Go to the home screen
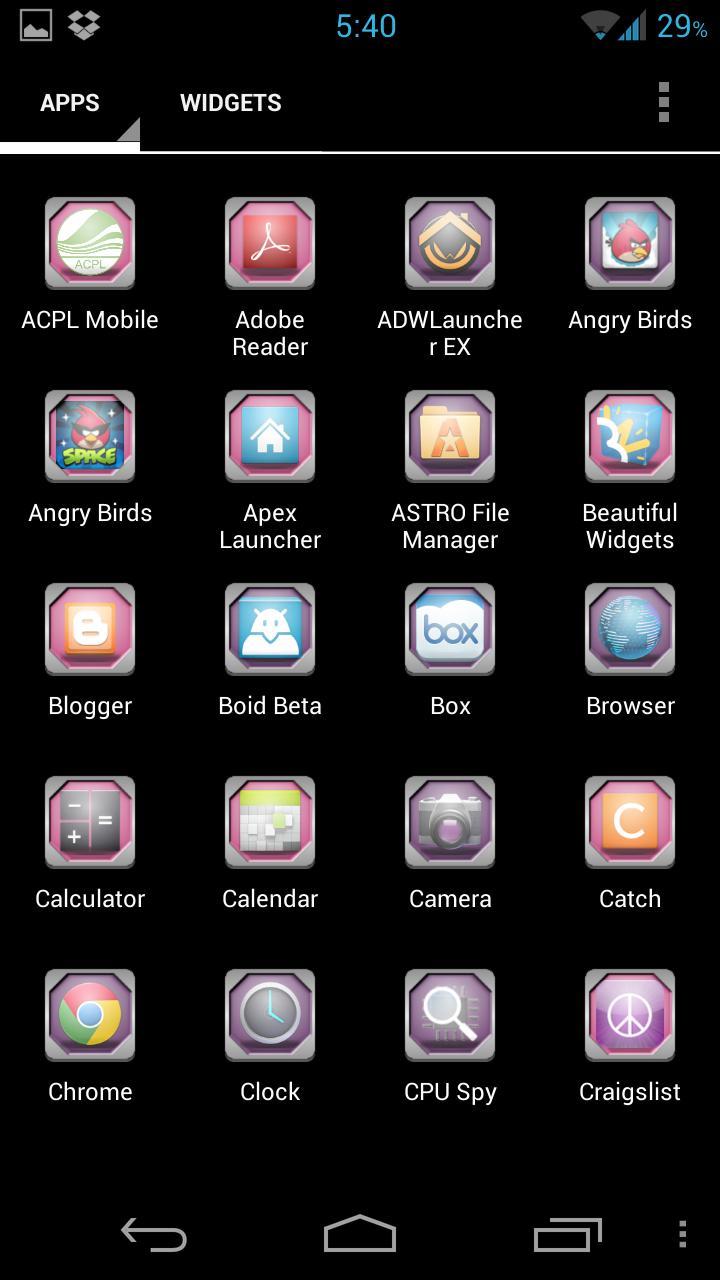The width and height of the screenshot is (720, 1280). (360, 1235)
